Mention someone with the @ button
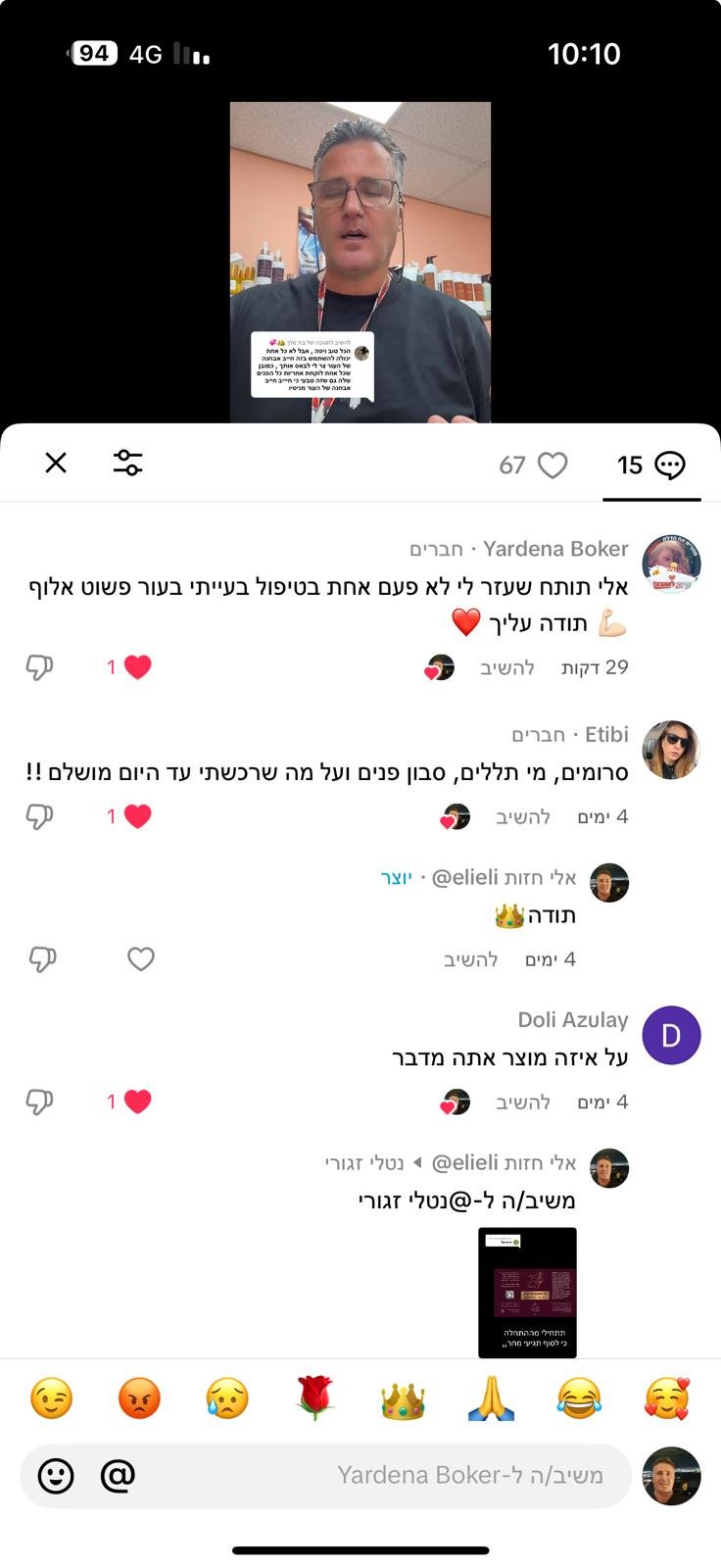The width and height of the screenshot is (721, 1568). (x=118, y=1475)
